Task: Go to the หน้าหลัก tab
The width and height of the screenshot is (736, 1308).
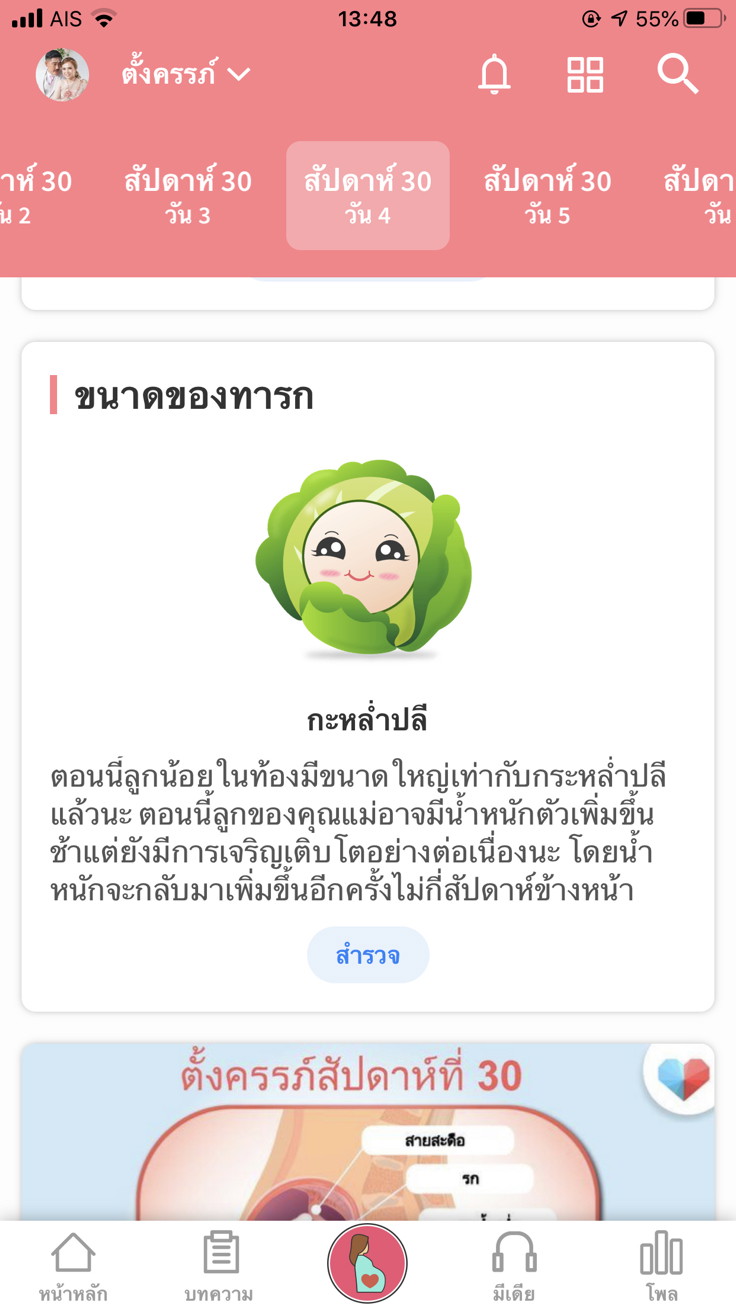Action: click(75, 1265)
